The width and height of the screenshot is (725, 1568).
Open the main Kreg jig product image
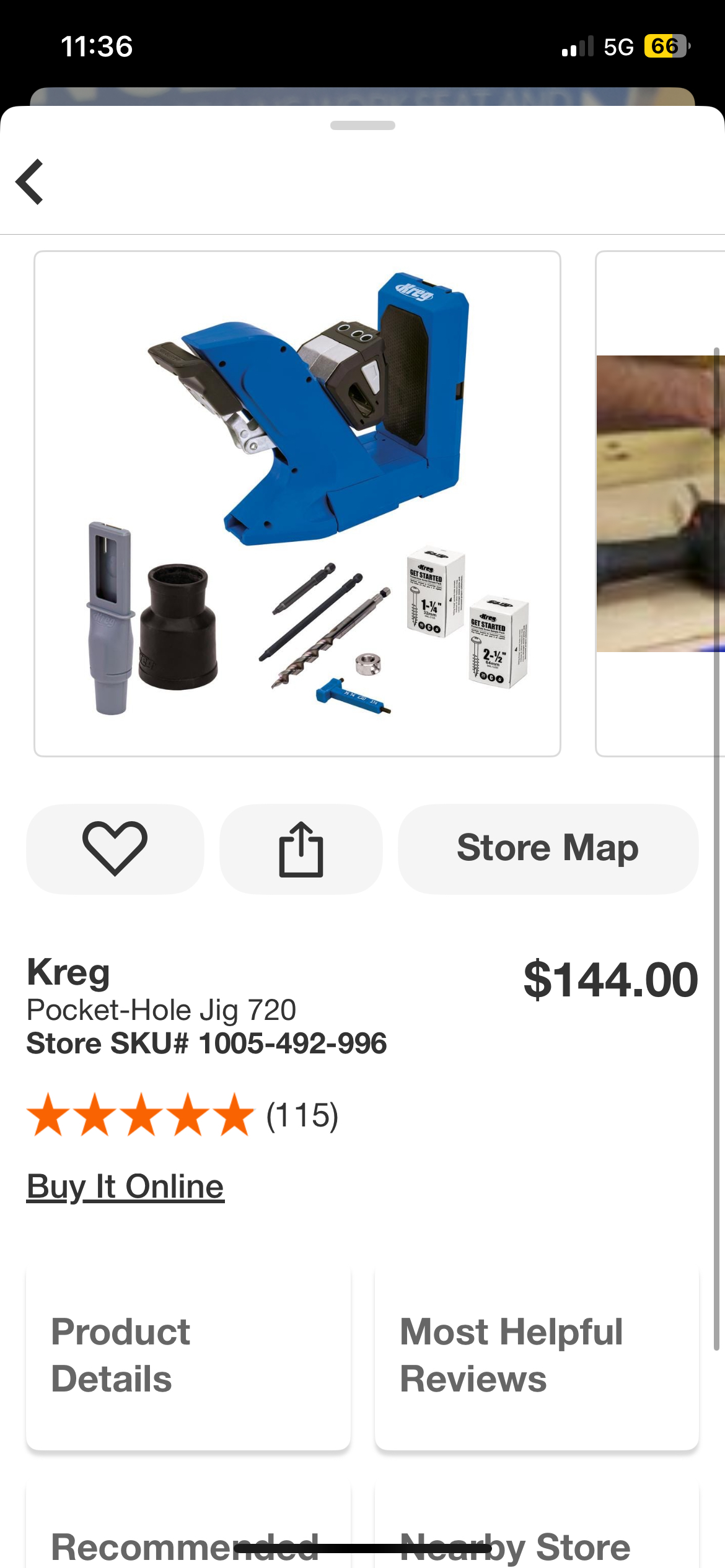297,503
